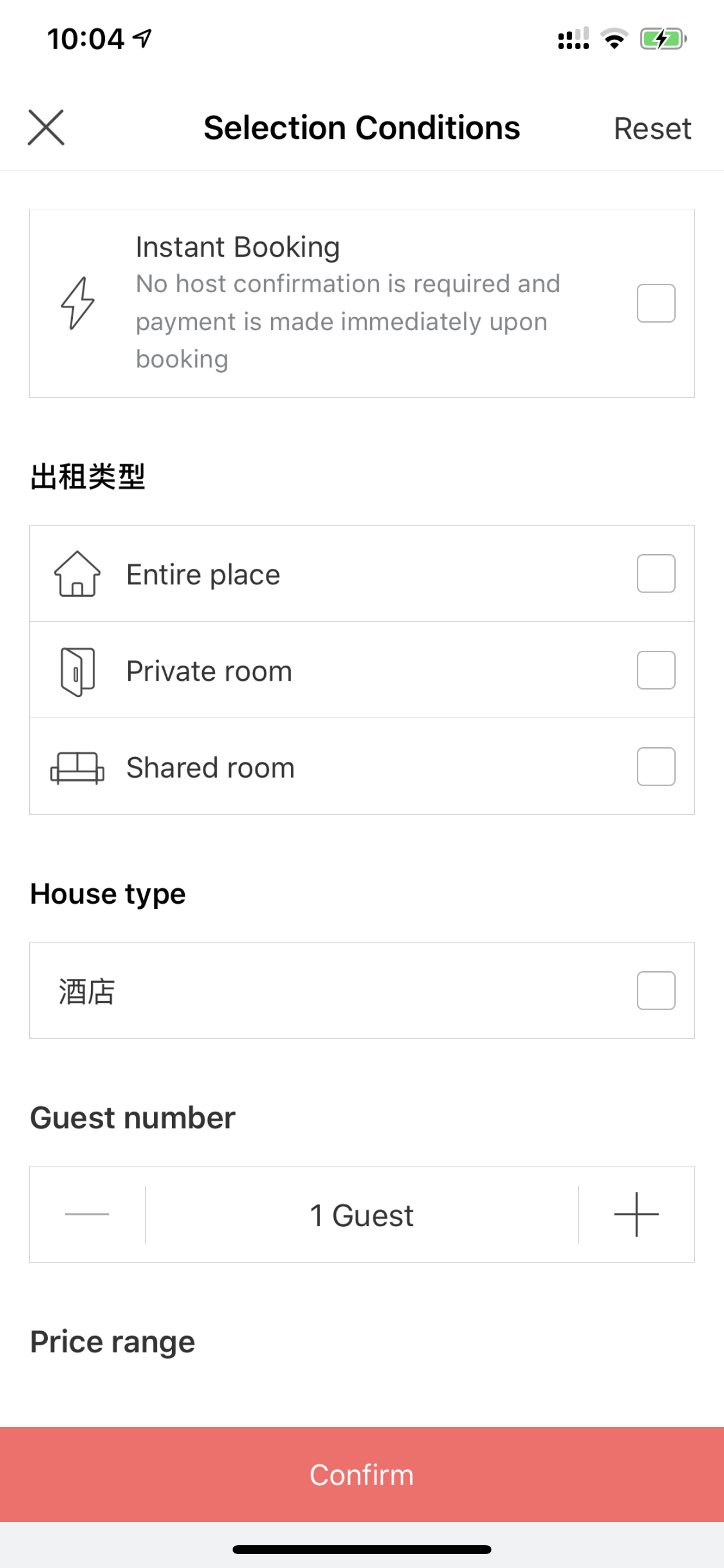Reset all selection conditions
Viewport: 724px width, 1568px height.
(652, 128)
